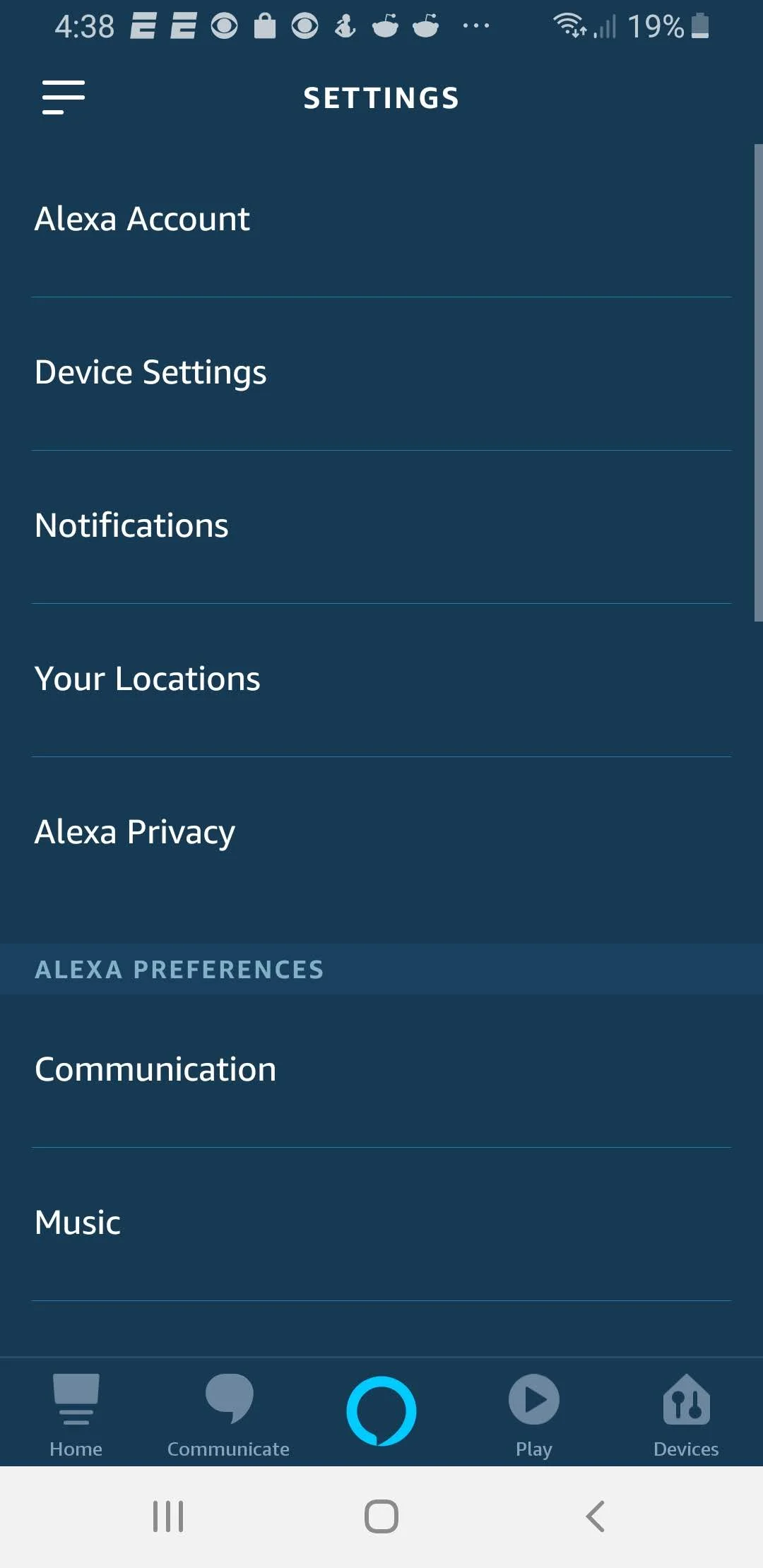The image size is (763, 1568).
Task: Go to Device Settings
Action: click(381, 374)
